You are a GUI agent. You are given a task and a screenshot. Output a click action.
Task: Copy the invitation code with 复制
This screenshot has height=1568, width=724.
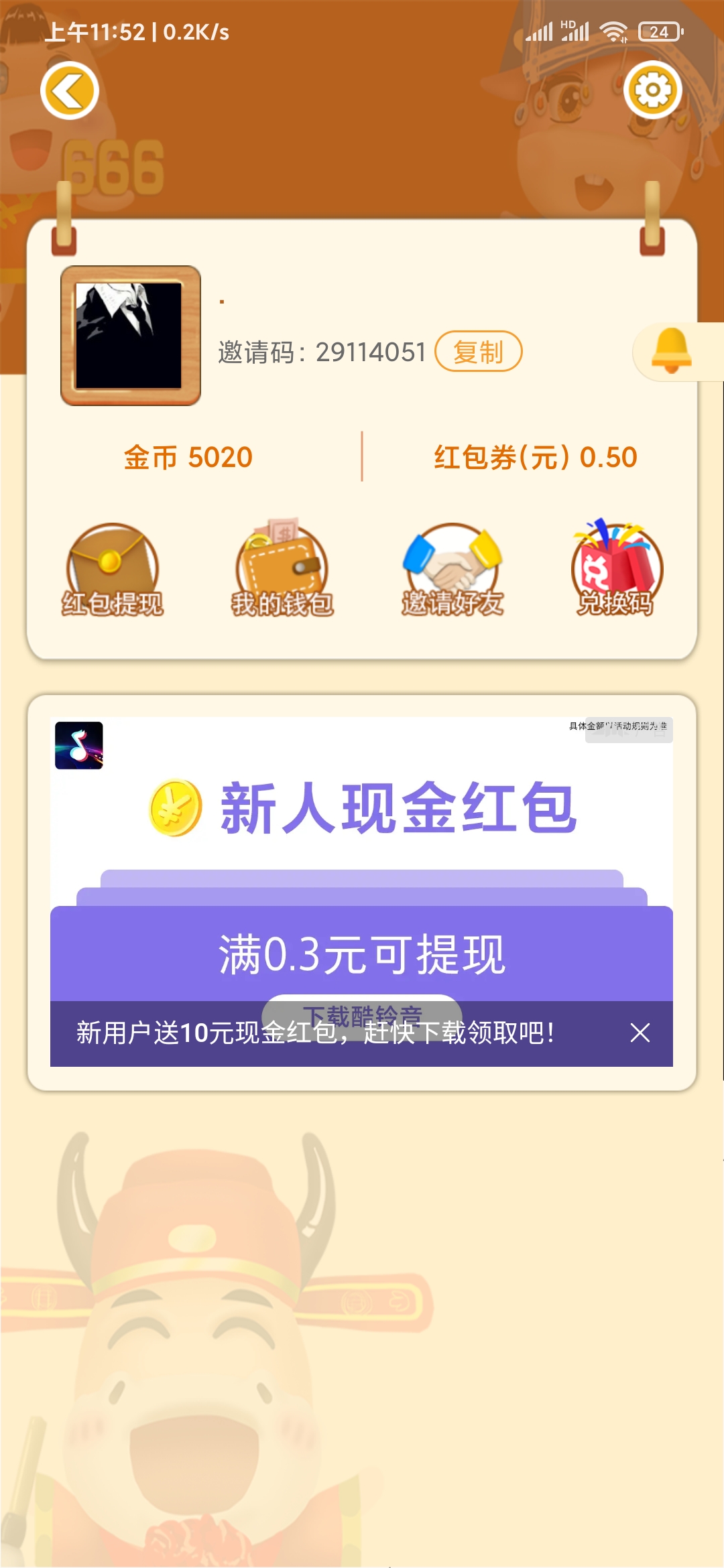[x=478, y=351]
